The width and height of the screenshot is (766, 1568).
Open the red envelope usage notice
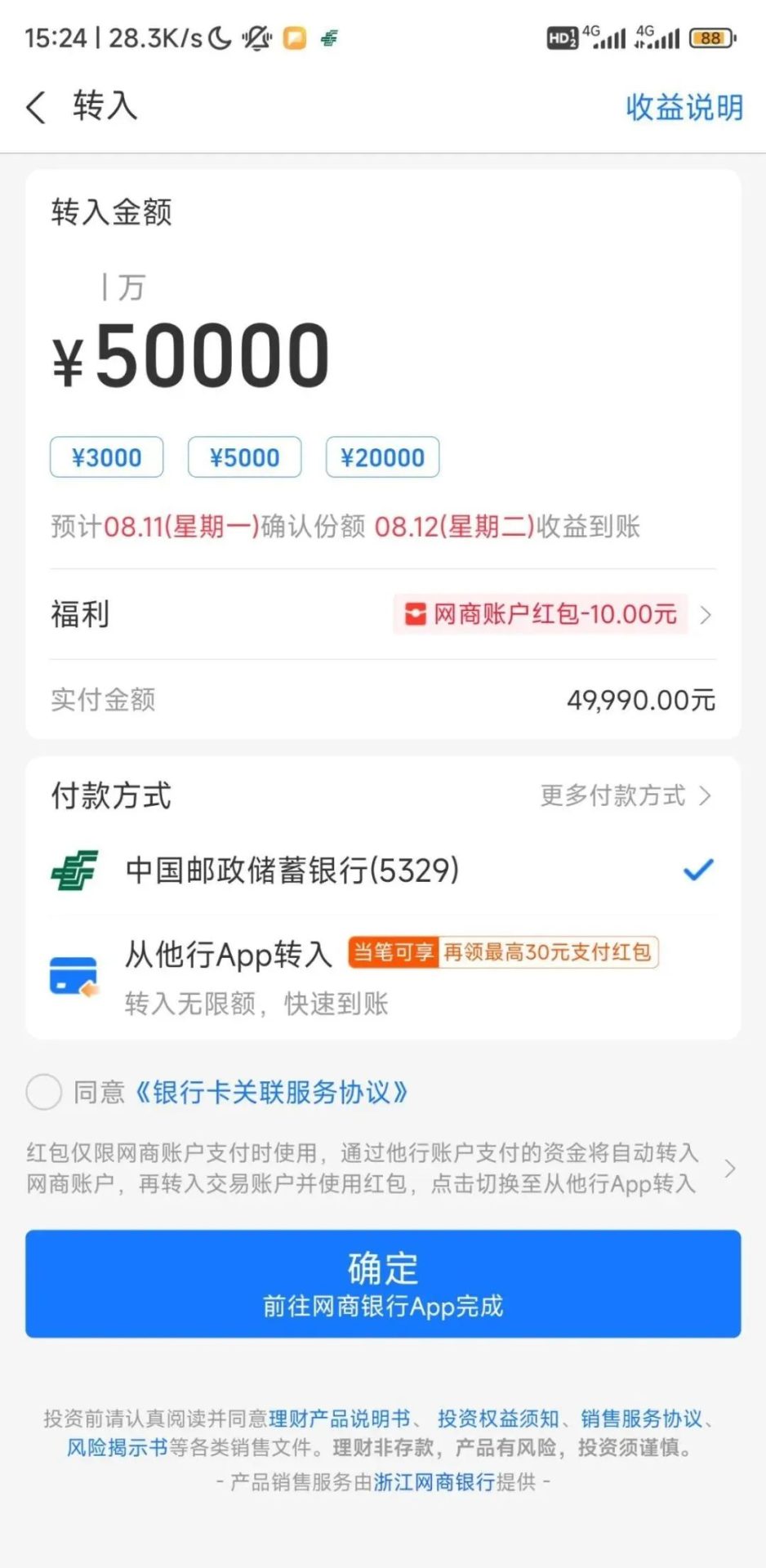(376, 1169)
